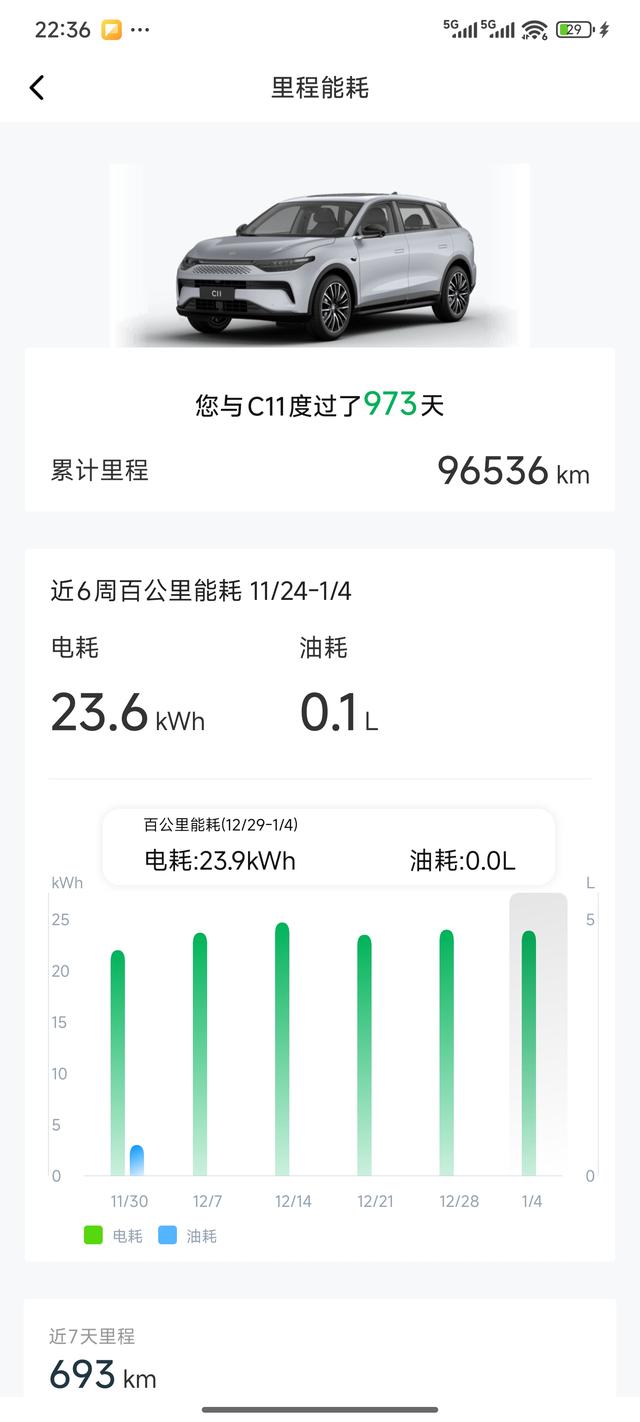Select the 12/14 week bar in chart
Viewport: 640px width, 1422px height.
click(282, 1050)
